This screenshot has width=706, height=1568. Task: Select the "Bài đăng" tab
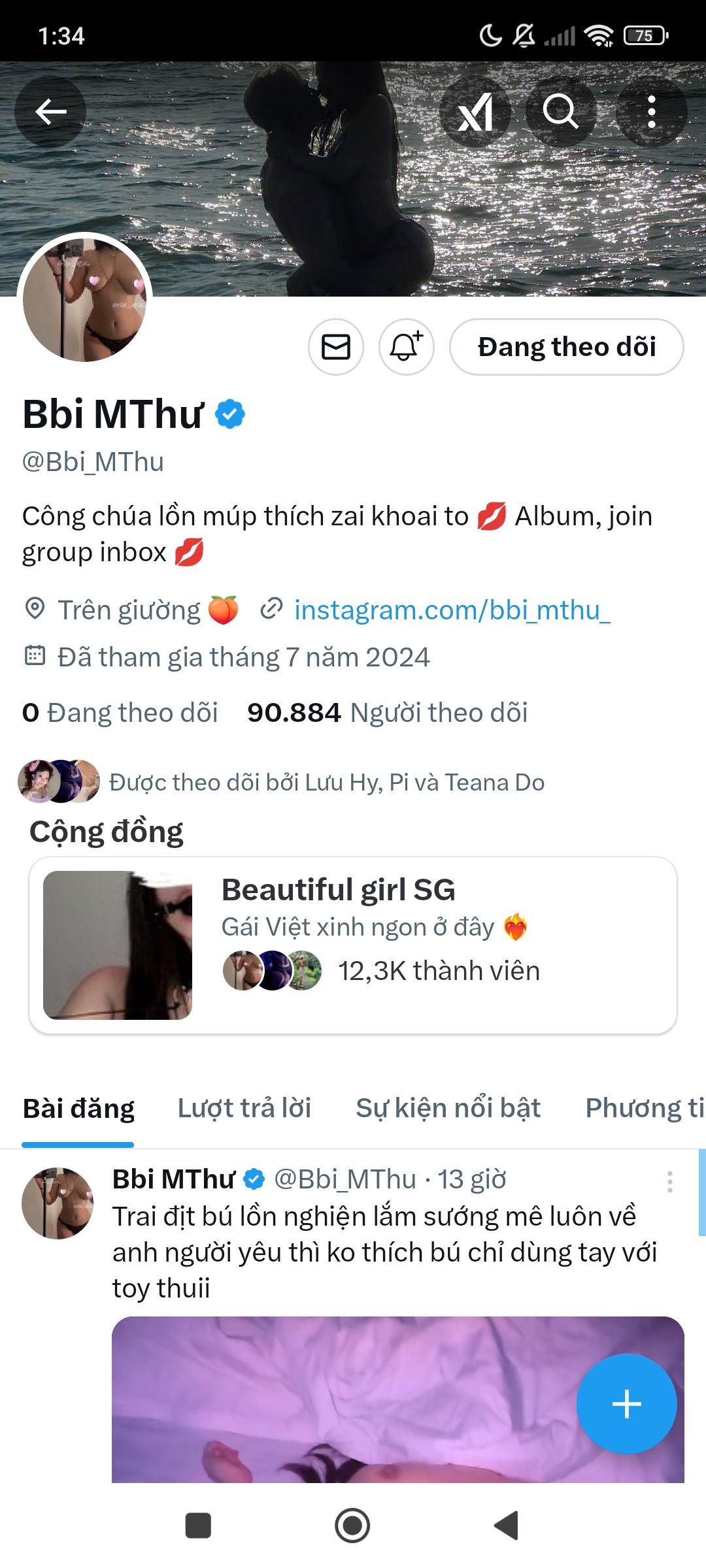[78, 1108]
